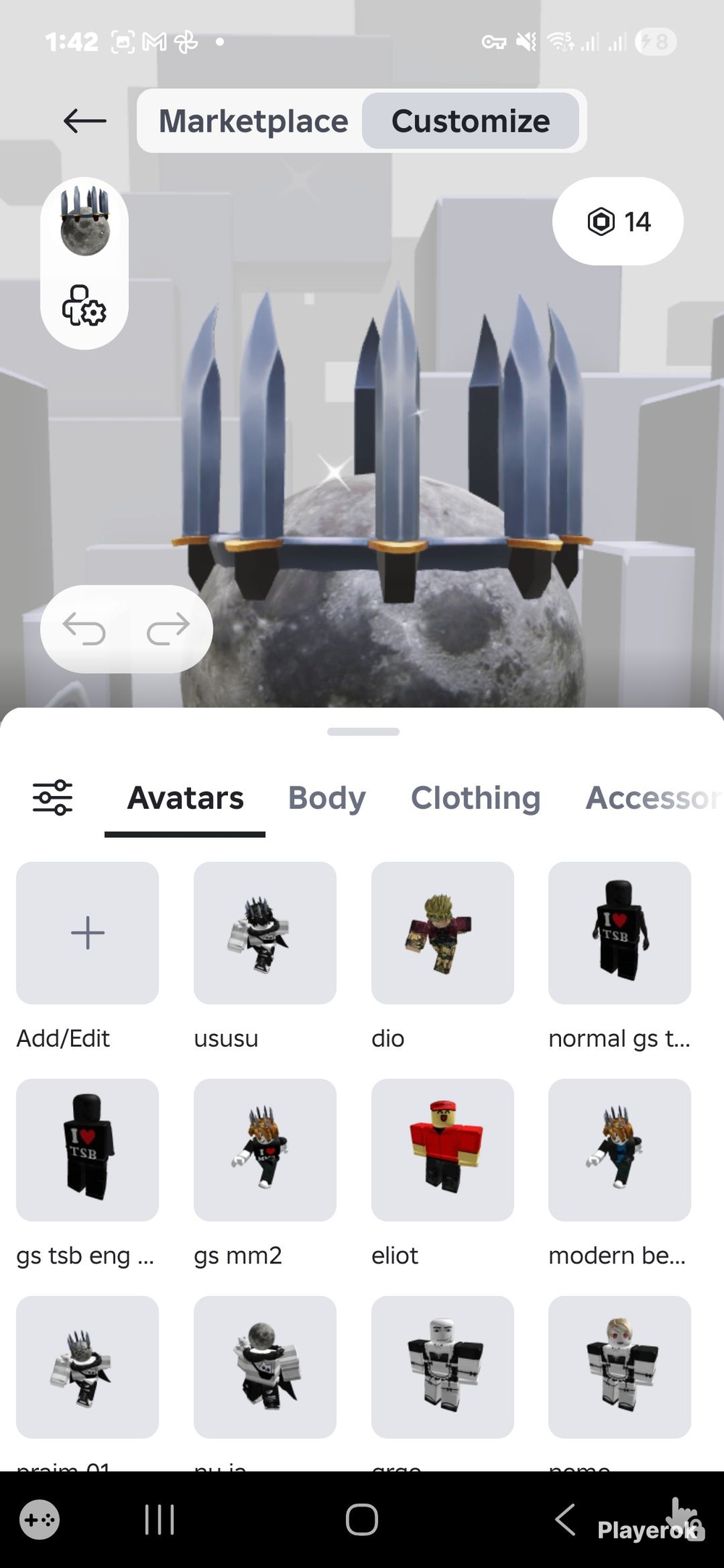Tap the avatar head preview thumbnail
Image resolution: width=724 pixels, height=1568 pixels.
click(85, 223)
